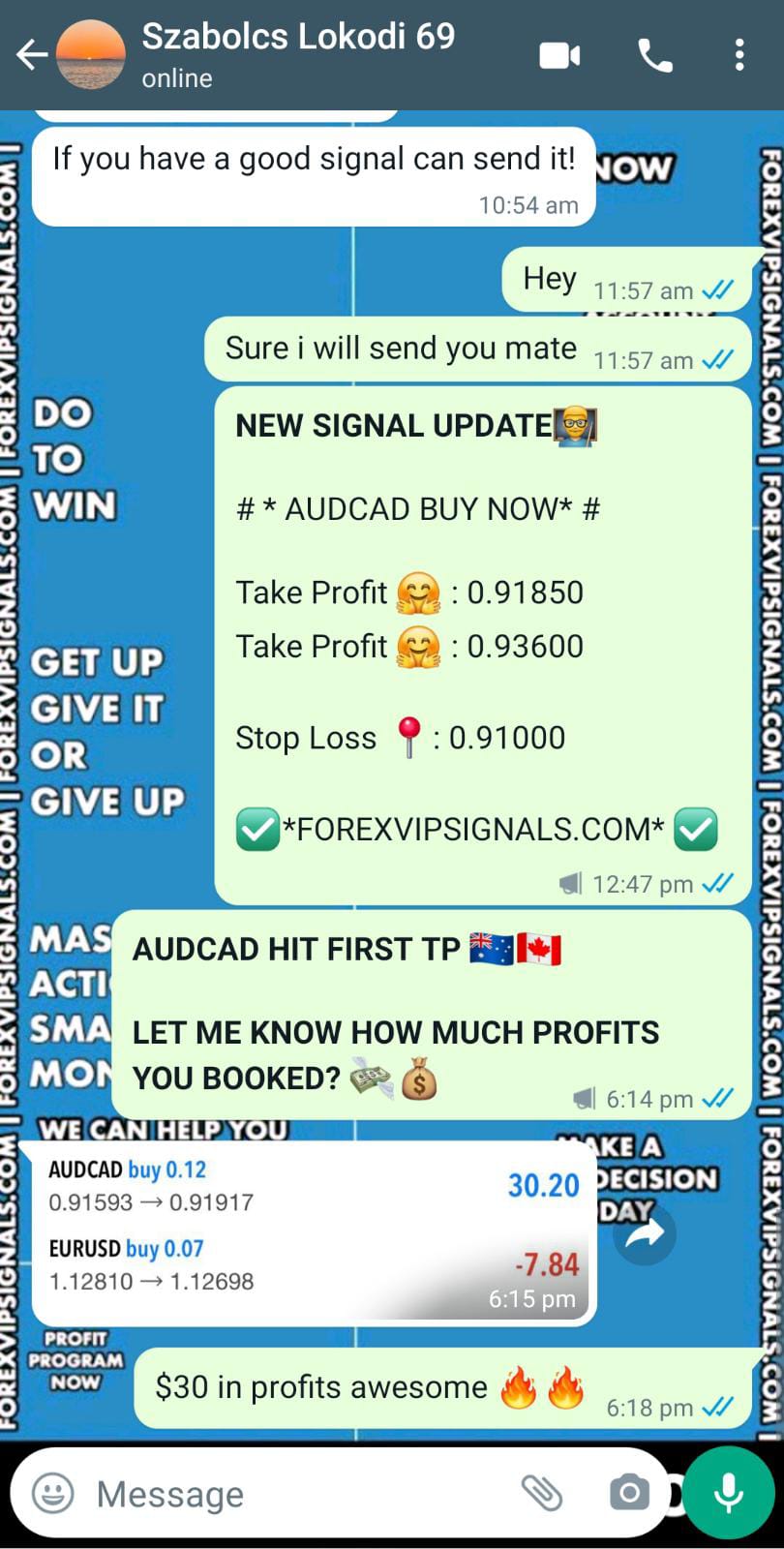Open the overflow menu
The width and height of the screenshot is (784, 1549).
point(739,56)
